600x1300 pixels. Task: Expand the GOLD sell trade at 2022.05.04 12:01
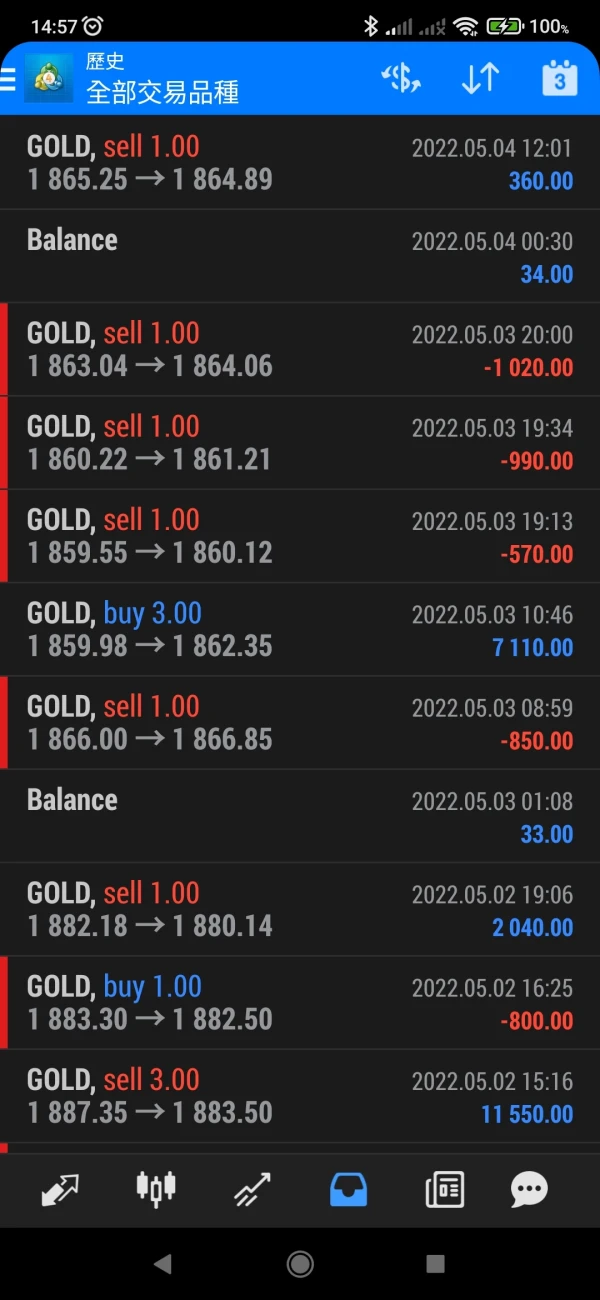coord(300,163)
